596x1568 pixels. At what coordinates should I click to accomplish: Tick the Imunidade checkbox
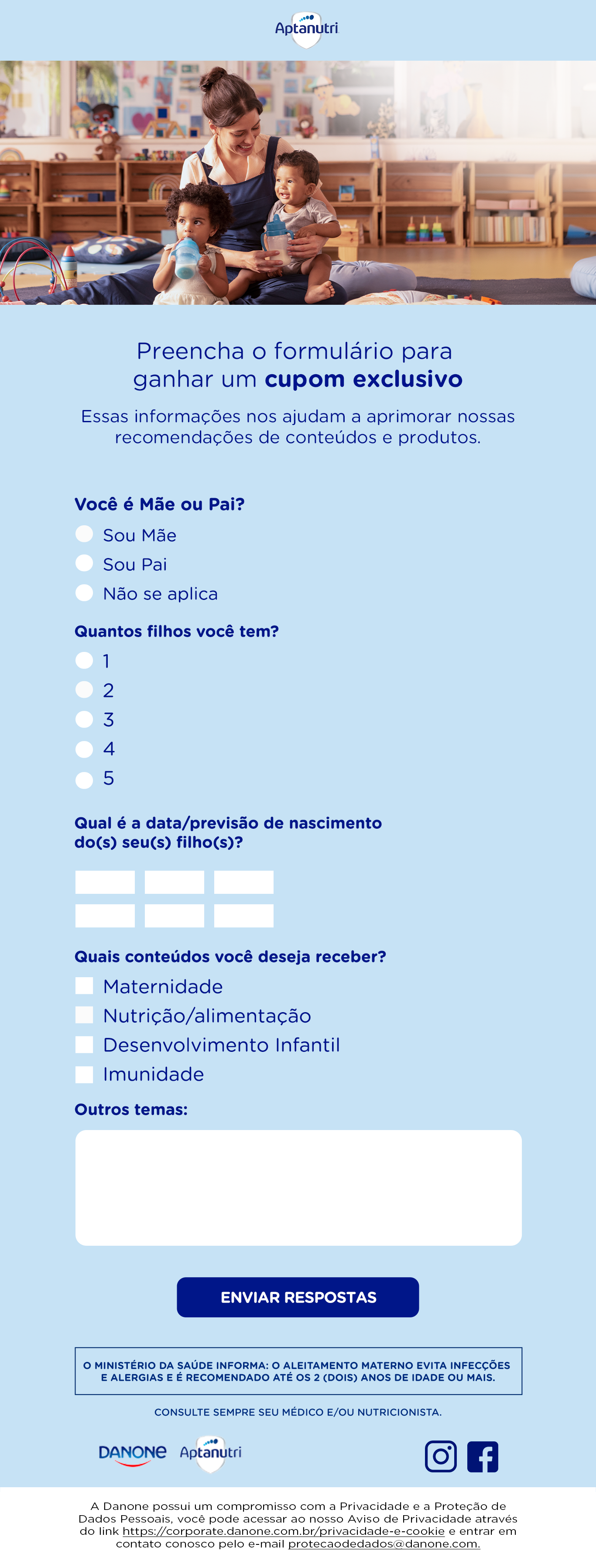coord(84,1074)
